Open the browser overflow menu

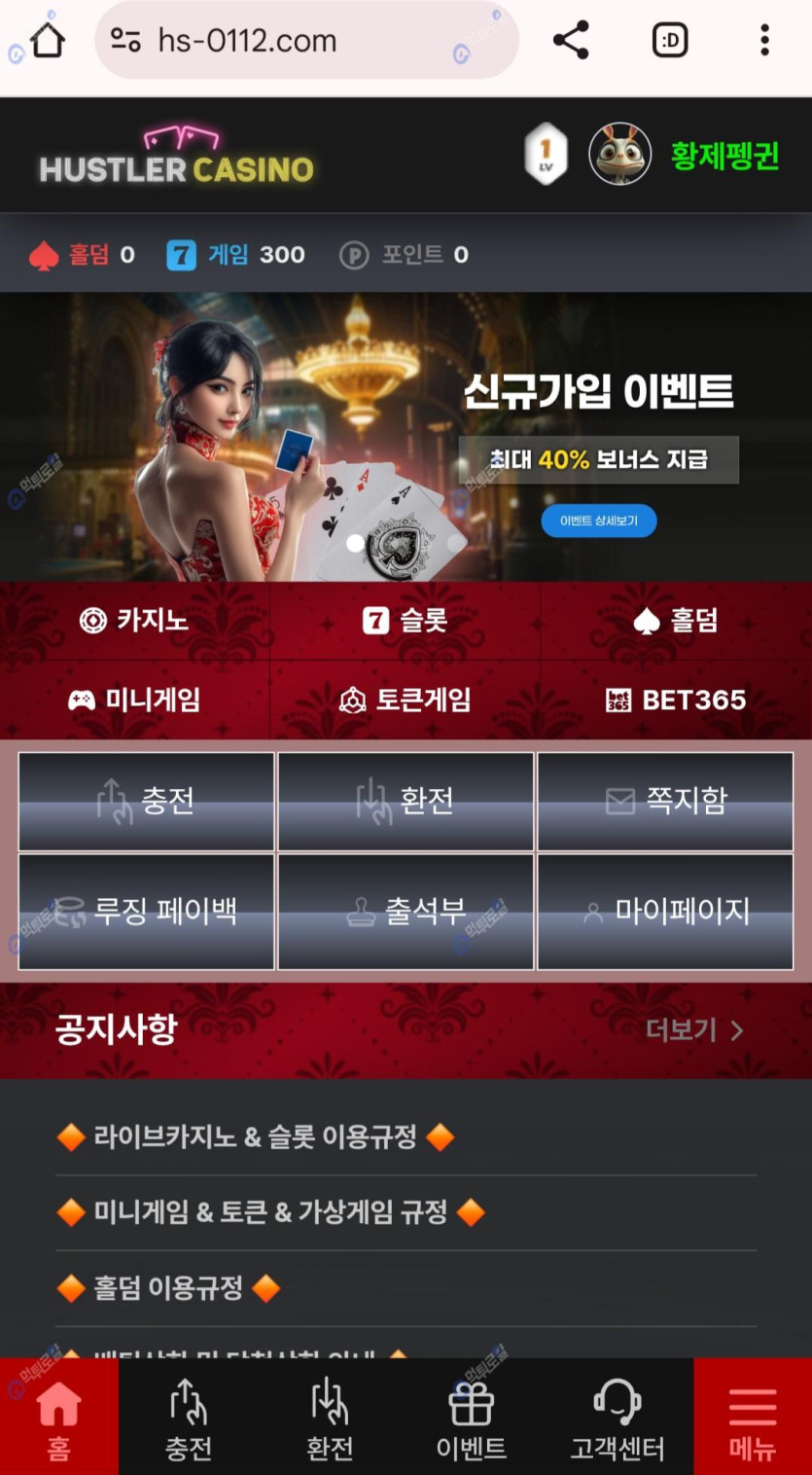pos(764,40)
